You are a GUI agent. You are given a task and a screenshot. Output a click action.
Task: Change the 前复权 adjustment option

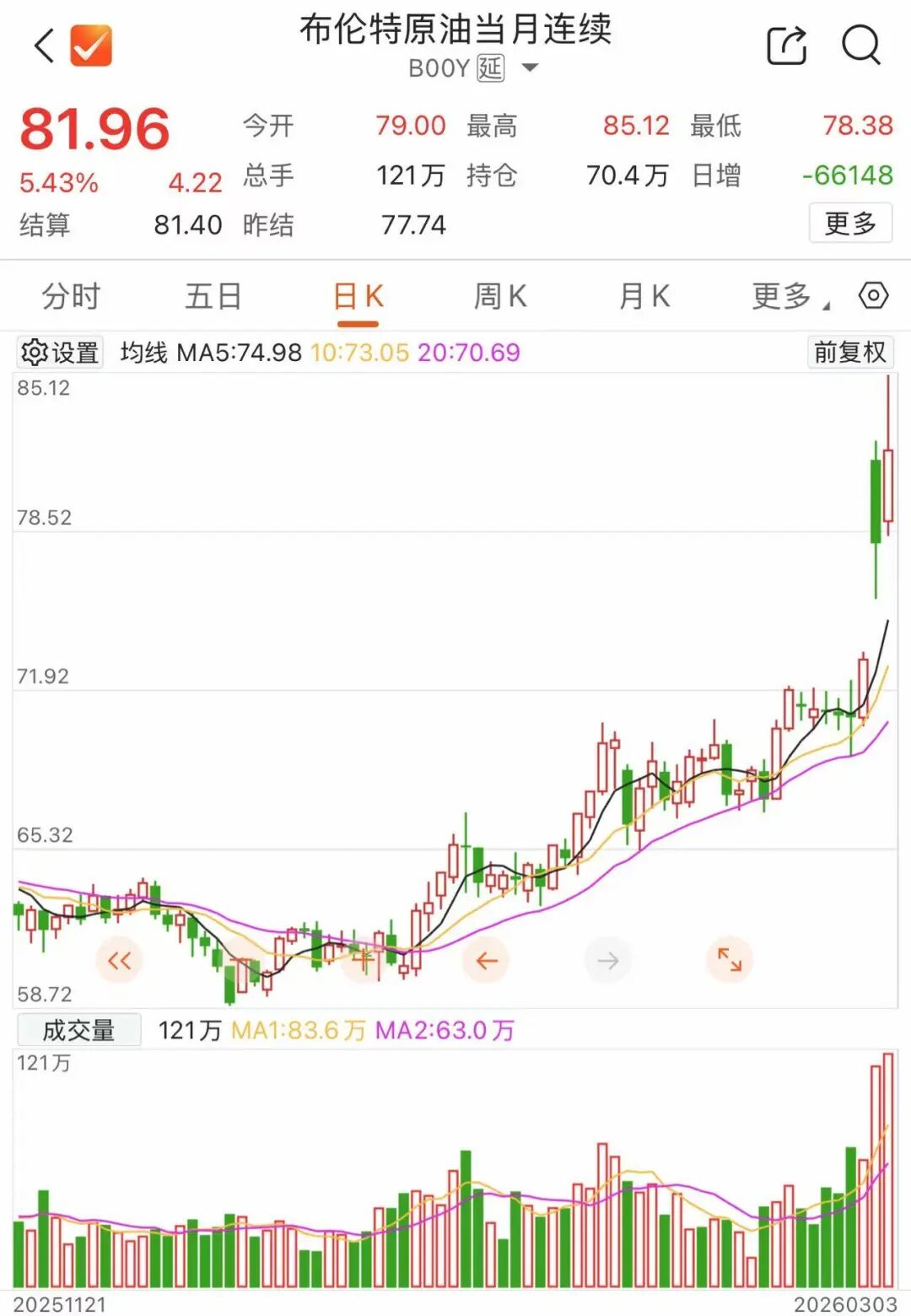849,353
